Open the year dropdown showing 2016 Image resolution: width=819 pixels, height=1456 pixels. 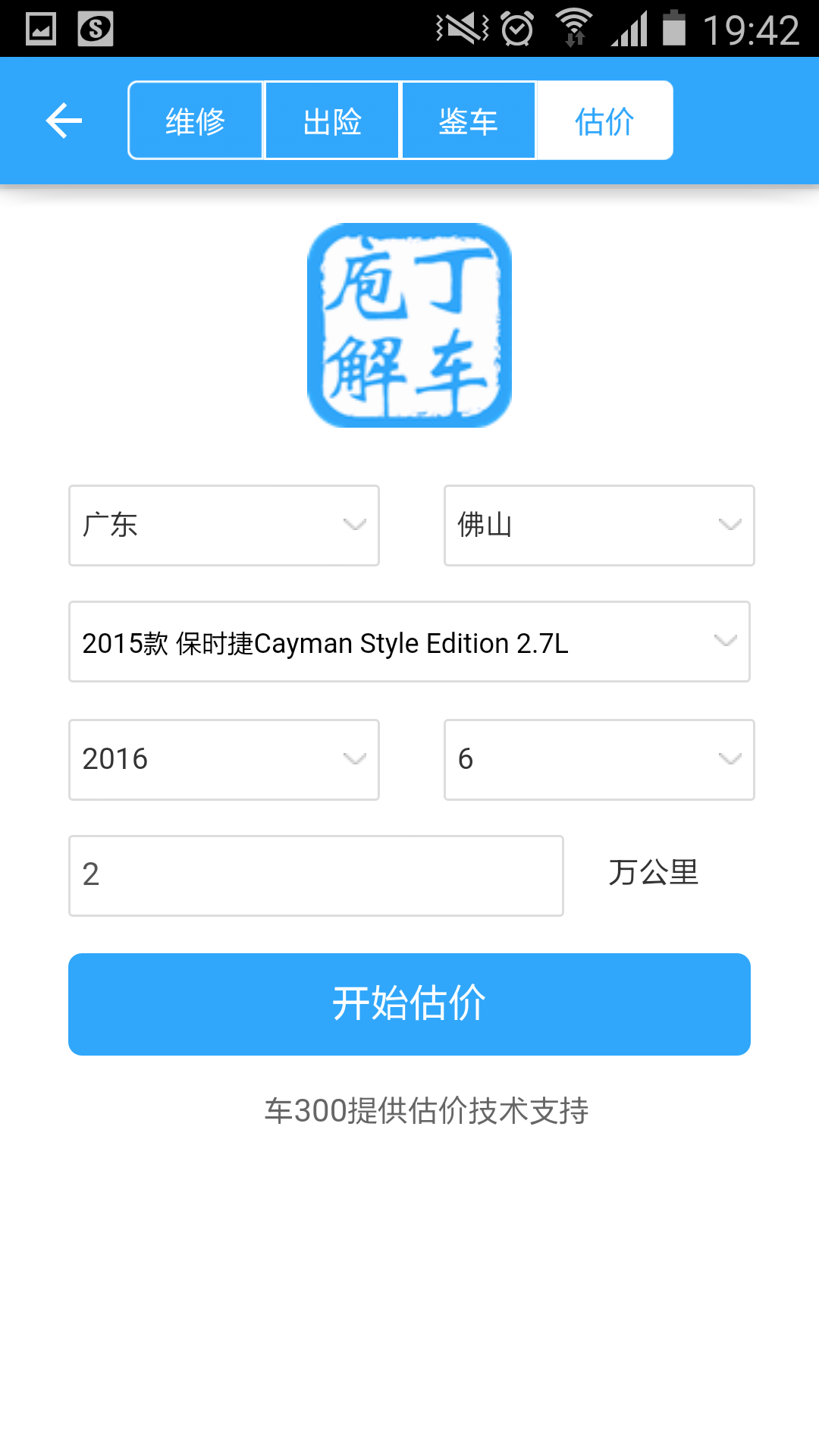(224, 760)
